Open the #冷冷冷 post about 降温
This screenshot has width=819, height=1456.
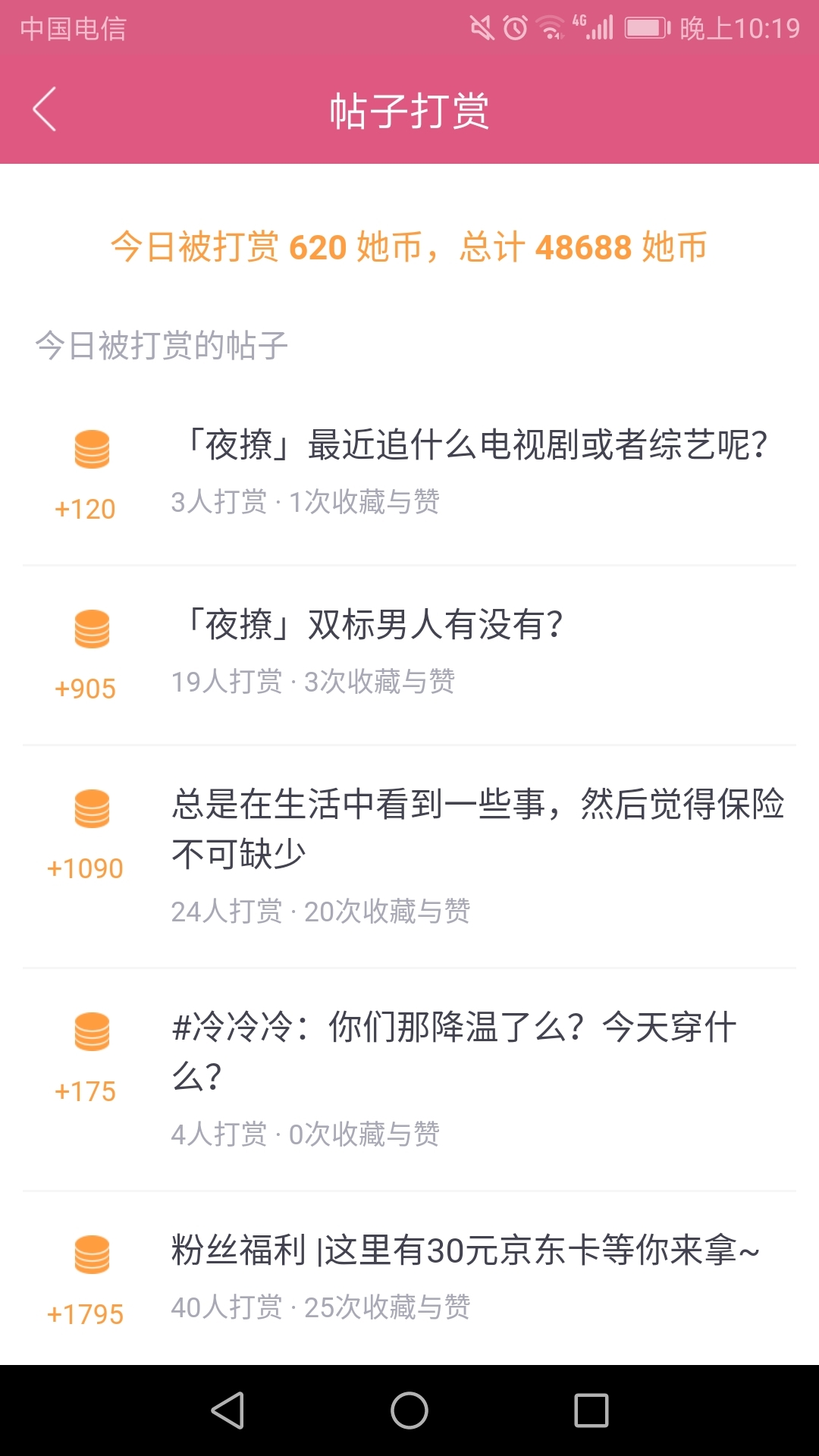[409, 1080]
